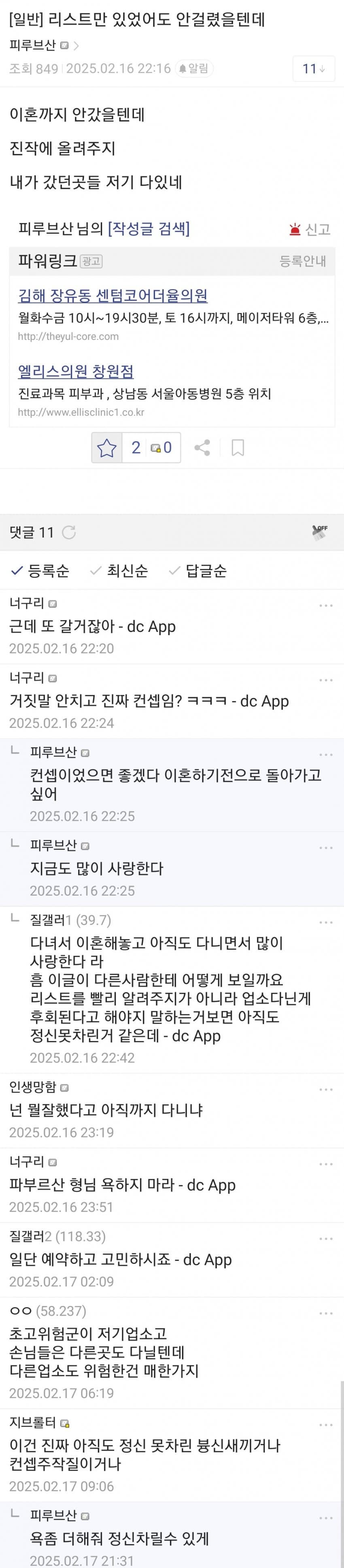Open the 엘리스의원 창원점 ad link
Viewport: 344px width, 1568px height.
(76, 371)
